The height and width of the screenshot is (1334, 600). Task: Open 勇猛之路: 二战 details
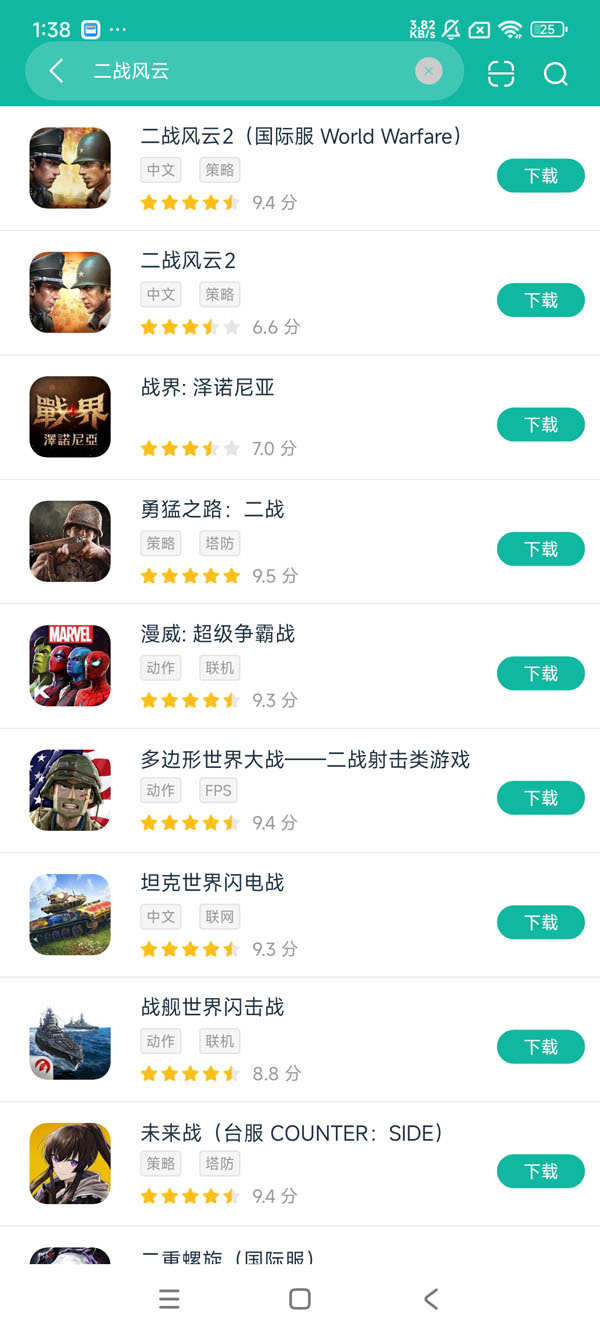pyautogui.click(x=212, y=510)
